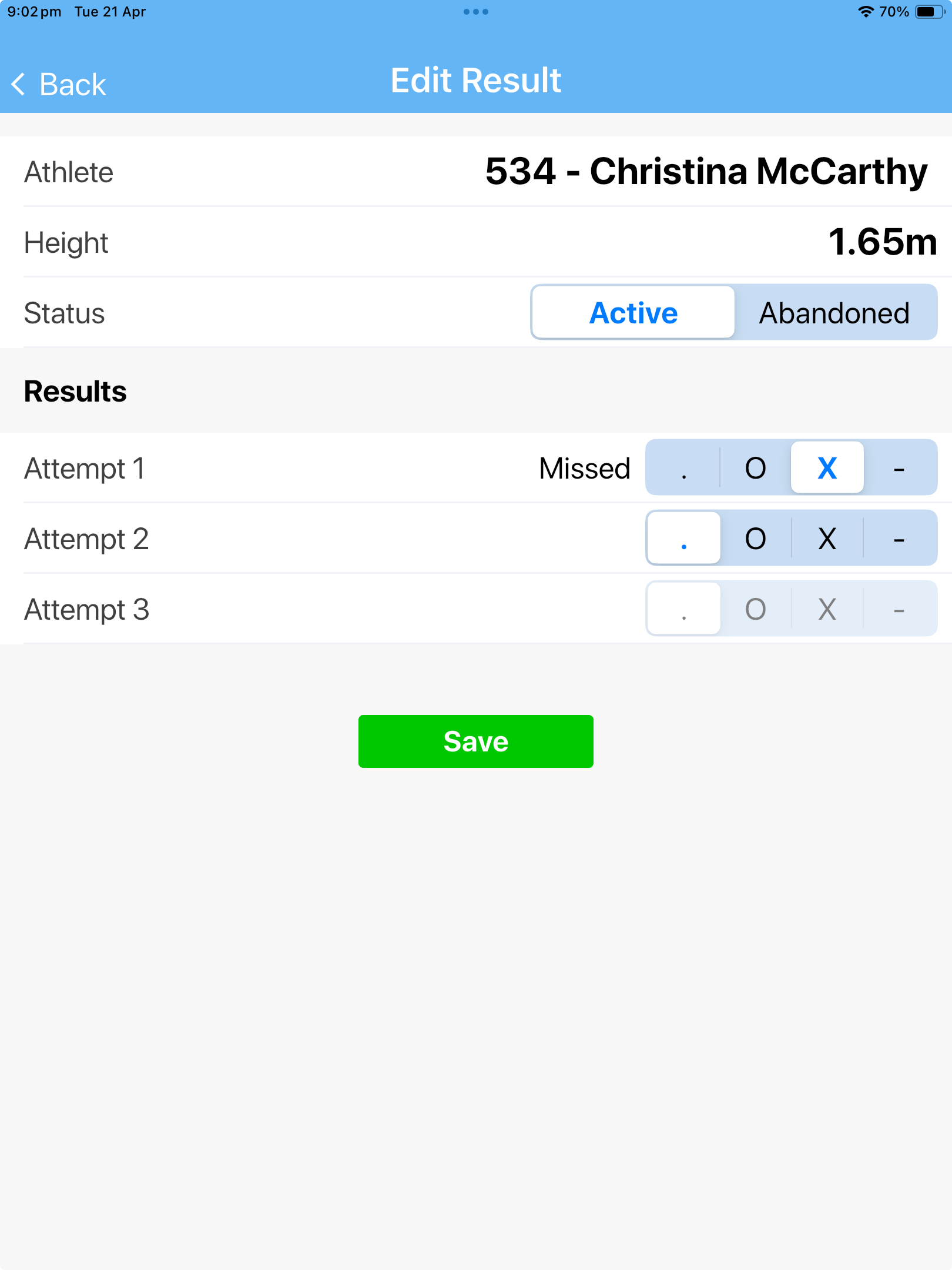Tap the Height value 1.65m
This screenshot has width=952, height=1270.
tap(883, 242)
